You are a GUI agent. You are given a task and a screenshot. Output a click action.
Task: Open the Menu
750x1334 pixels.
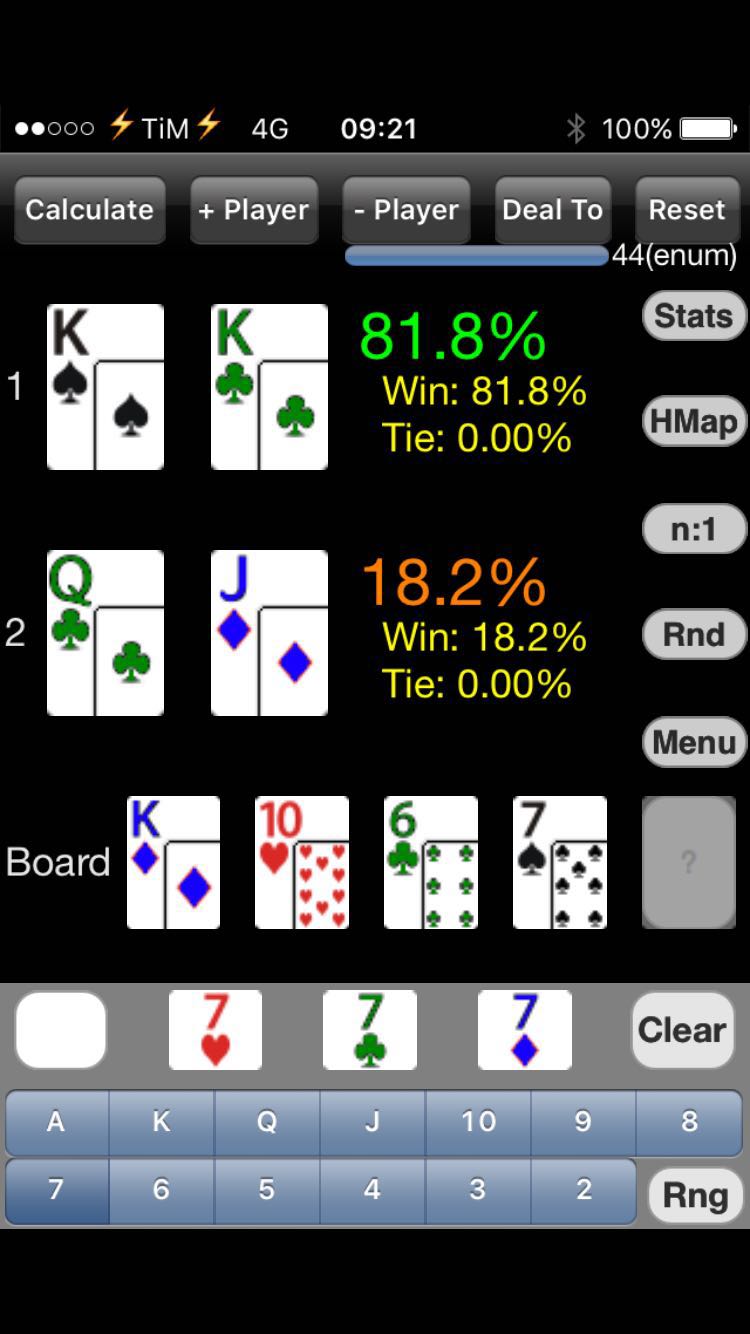point(694,742)
